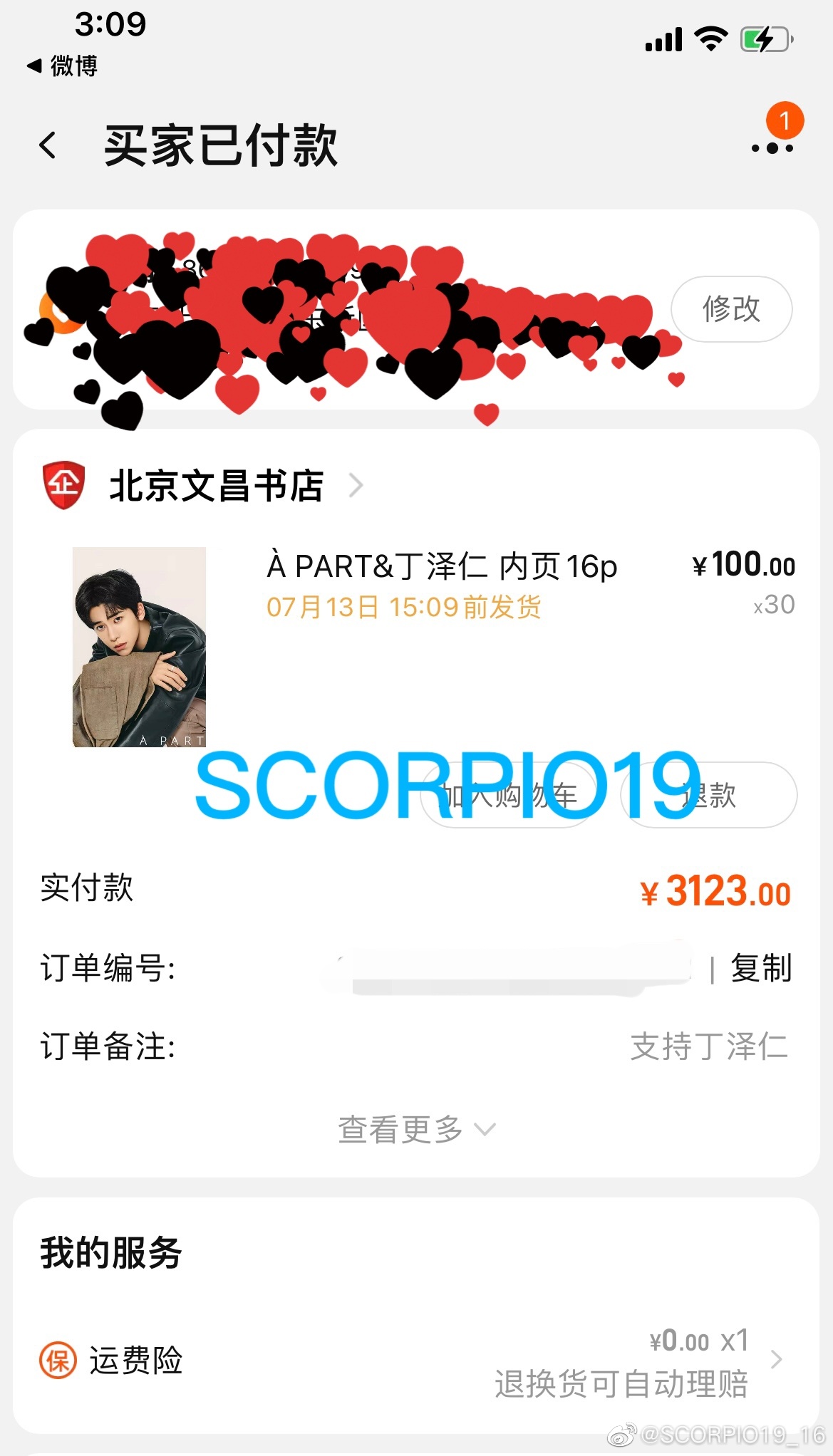Viewport: 833px width, 1456px height.
Task: Request a refund with 退款
Action: point(709,795)
